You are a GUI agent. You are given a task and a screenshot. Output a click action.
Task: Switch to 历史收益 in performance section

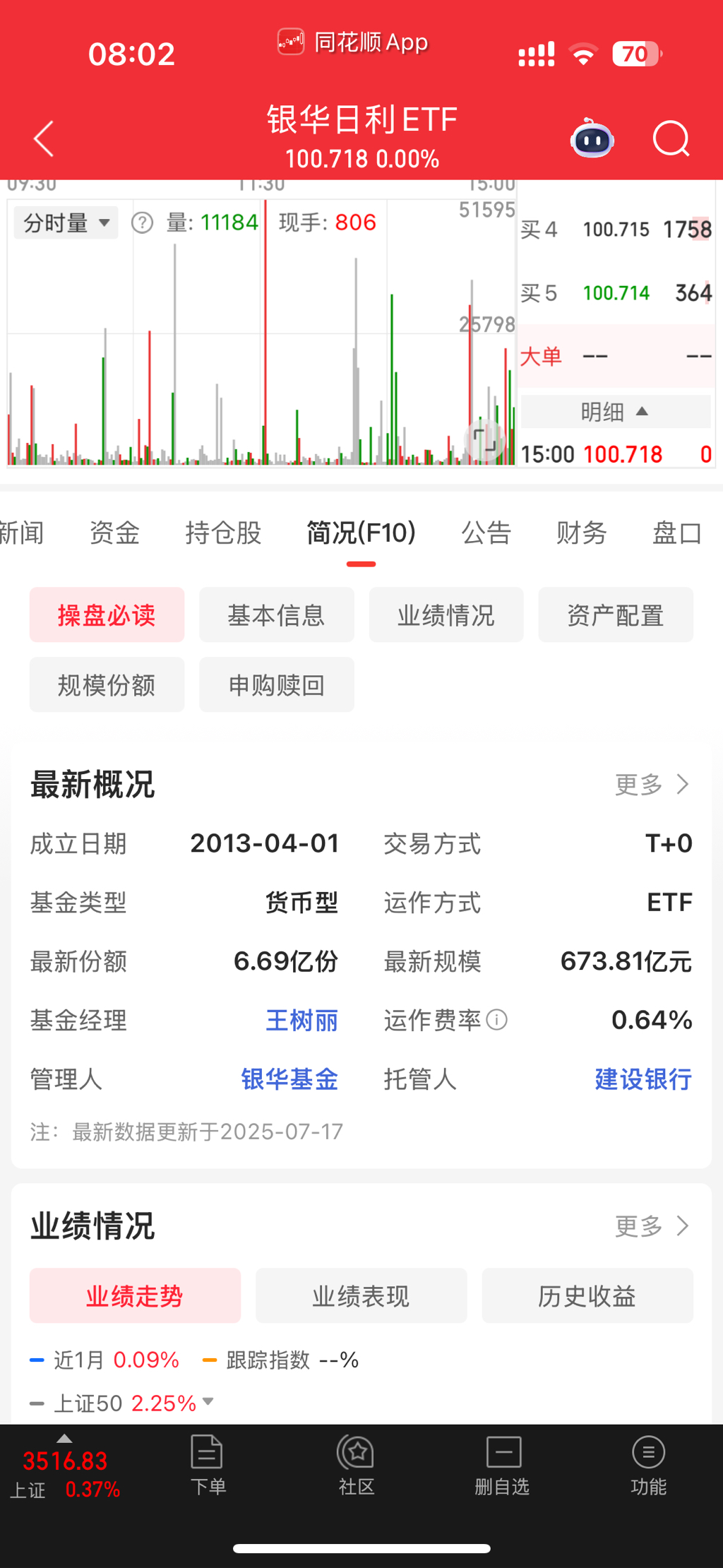tap(587, 1296)
